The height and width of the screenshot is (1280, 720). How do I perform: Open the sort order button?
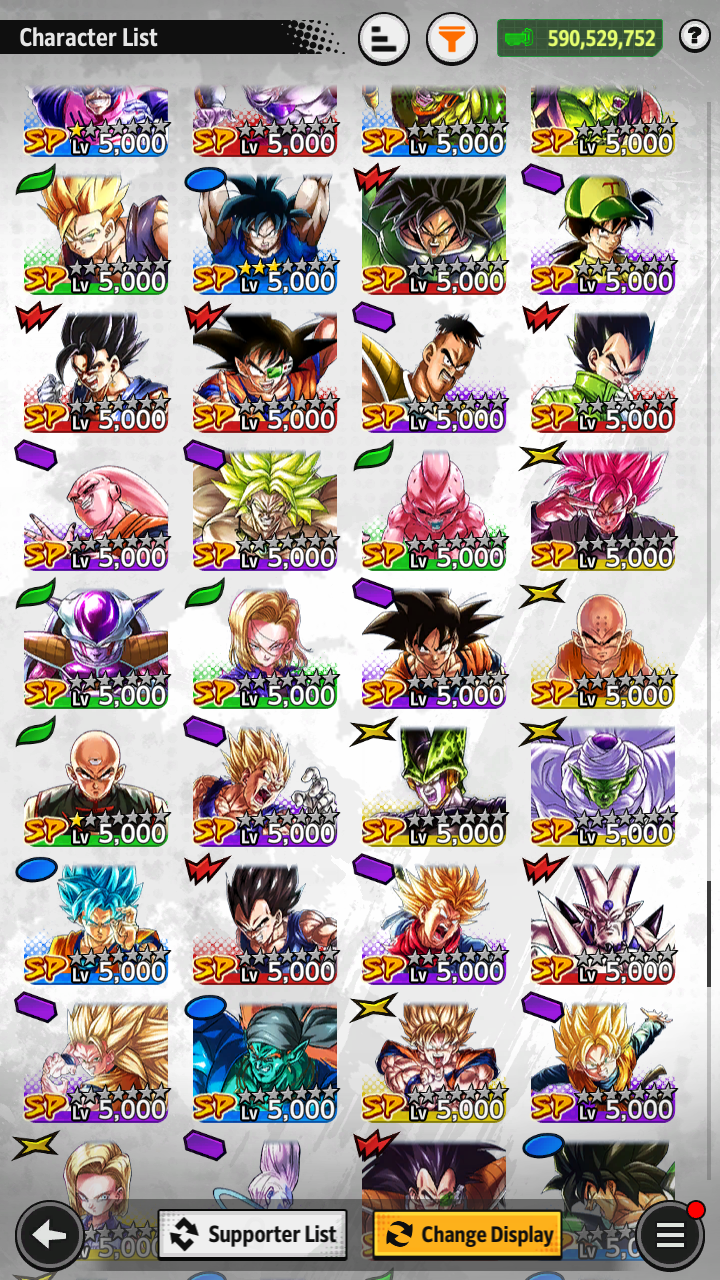(x=383, y=39)
